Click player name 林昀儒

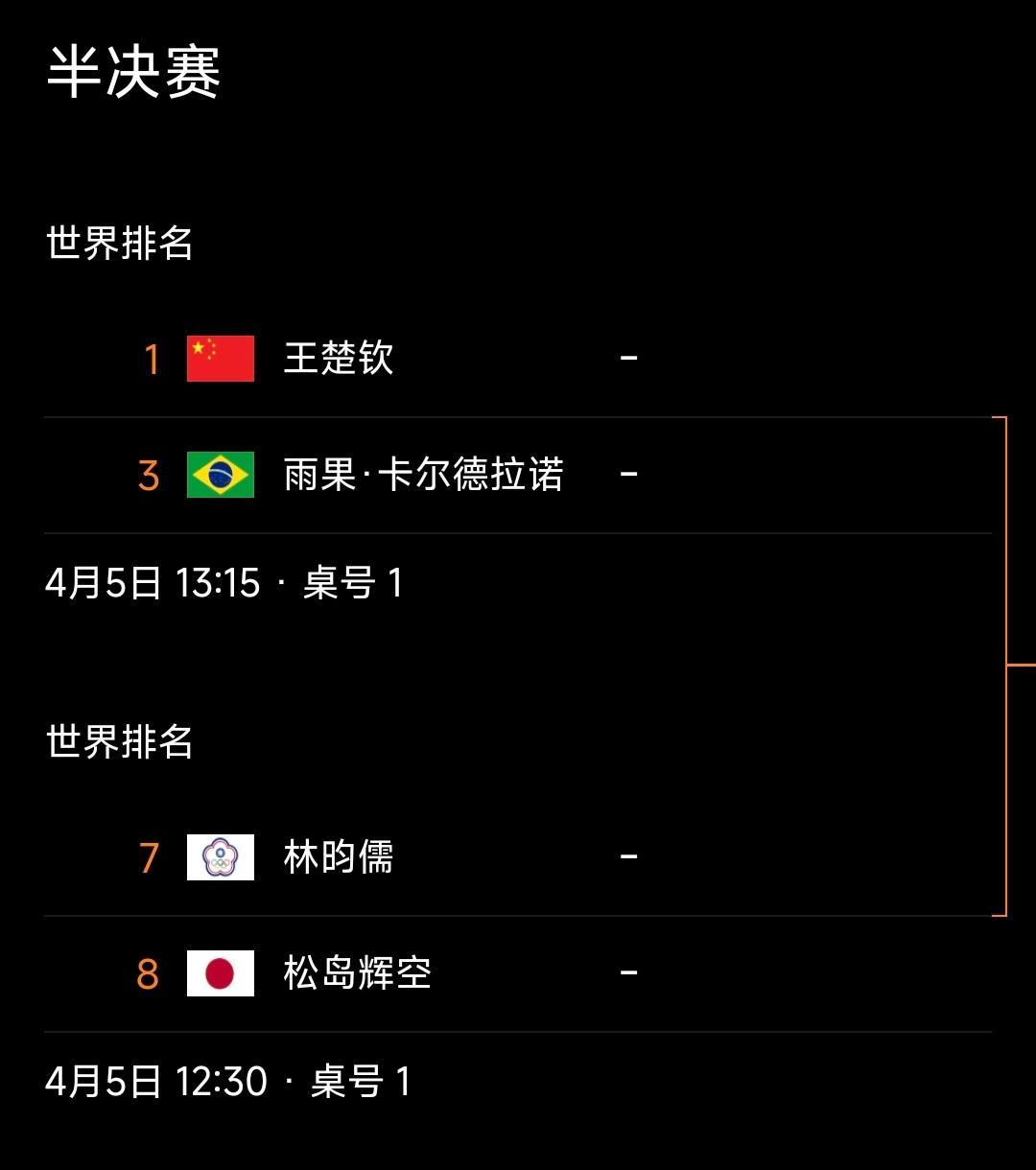pos(338,858)
